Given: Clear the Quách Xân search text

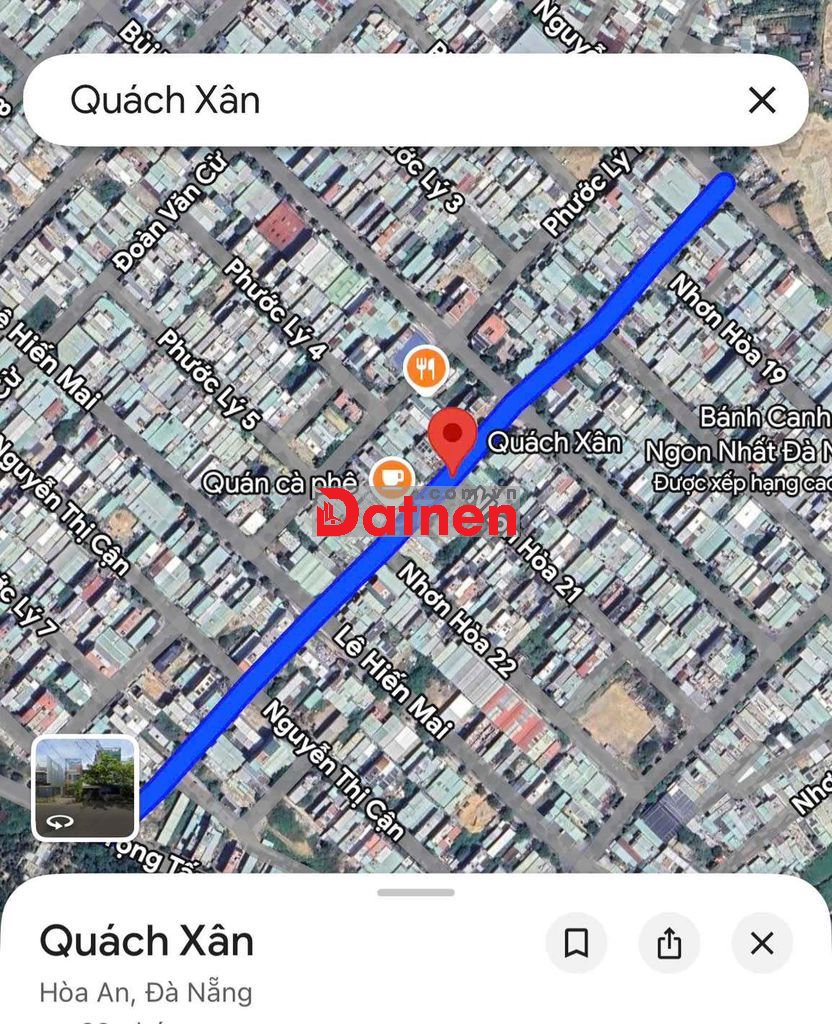Looking at the screenshot, I should point(762,100).
